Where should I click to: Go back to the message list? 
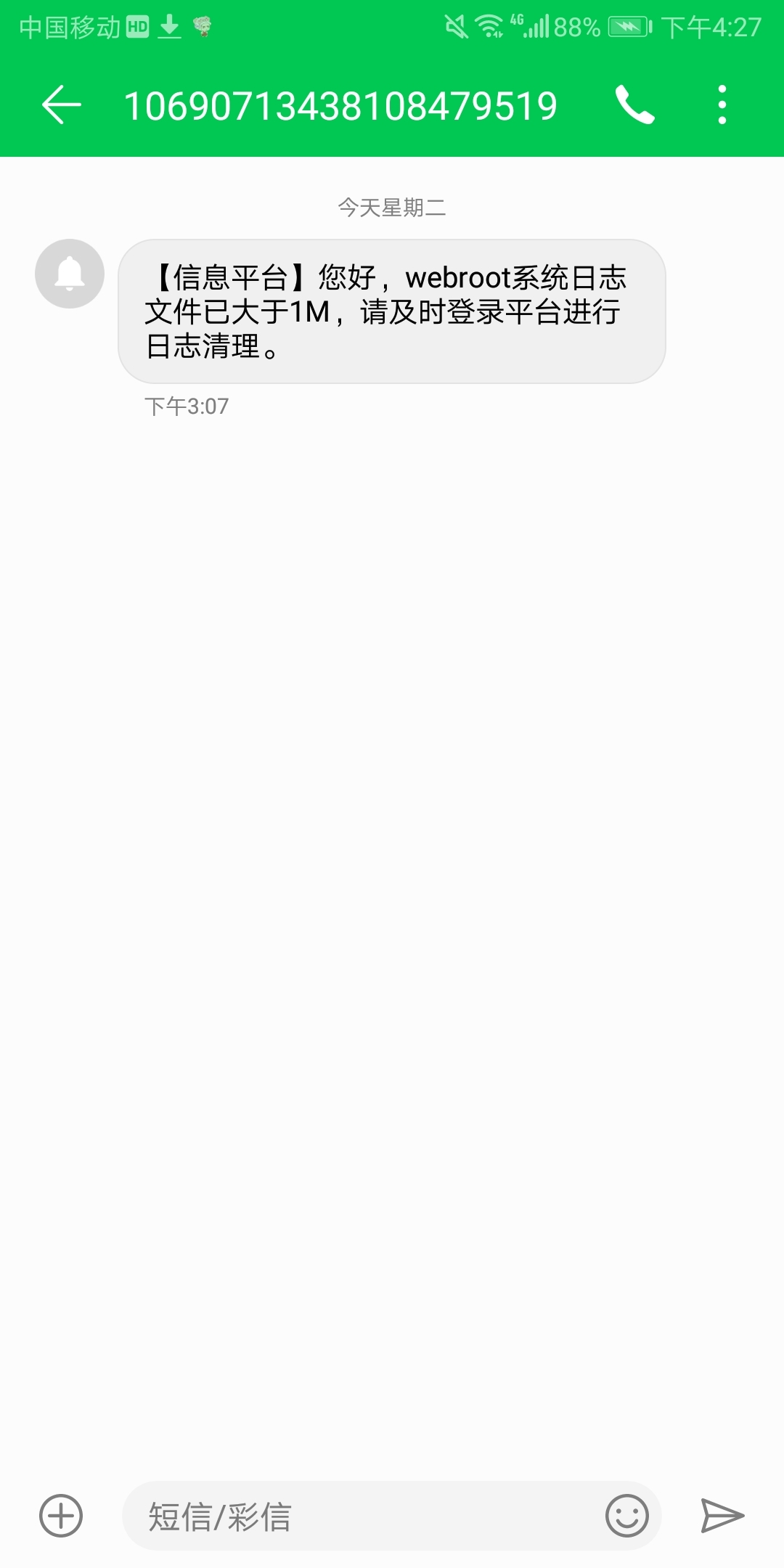click(62, 105)
